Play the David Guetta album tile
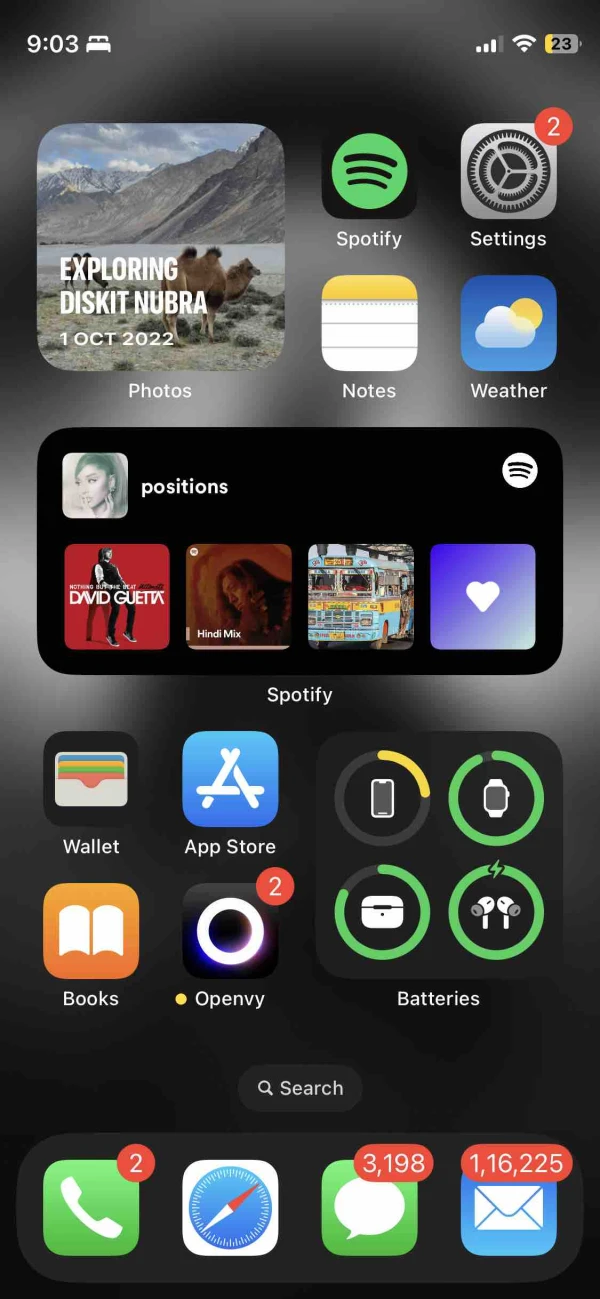 [117, 596]
